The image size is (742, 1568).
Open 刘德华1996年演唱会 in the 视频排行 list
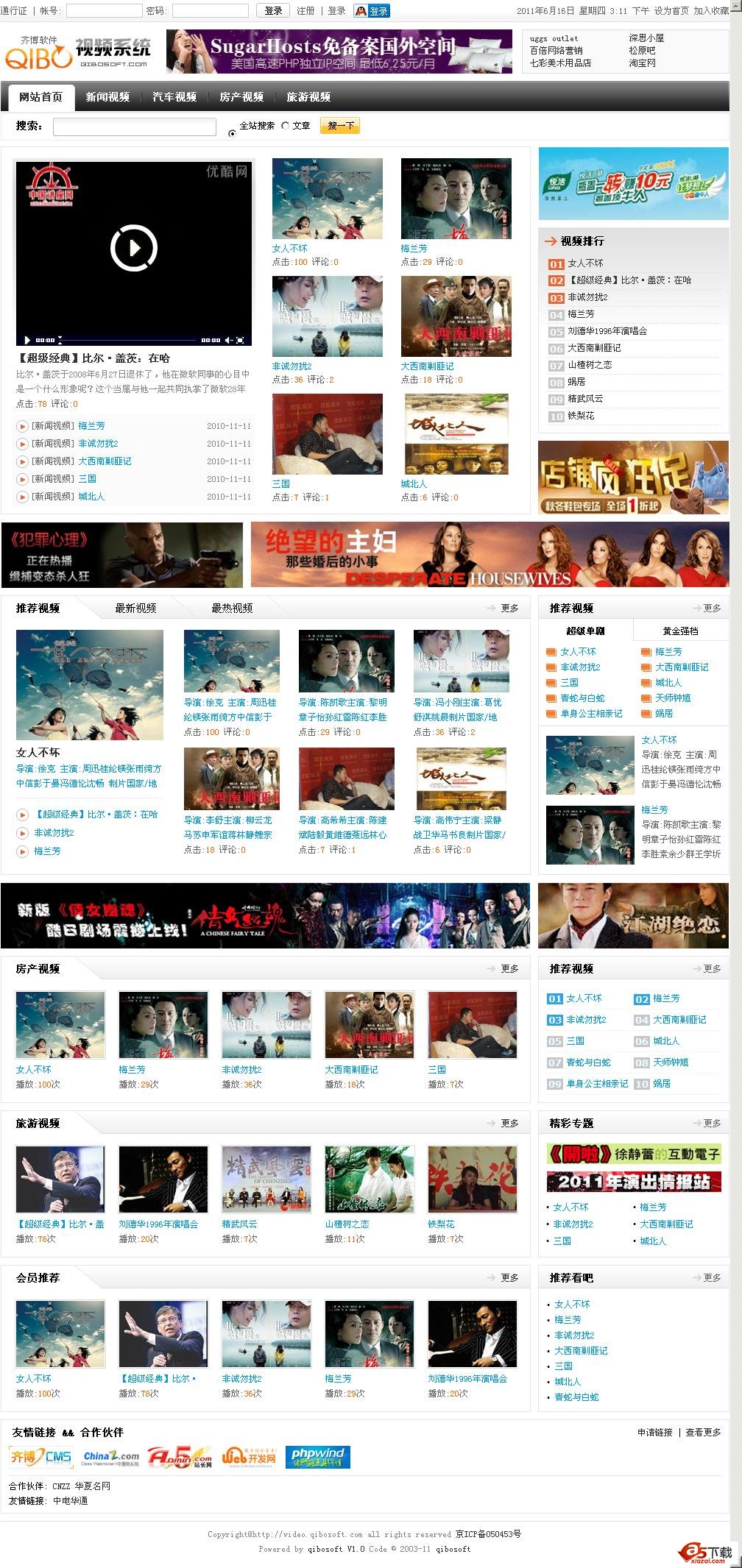[x=607, y=331]
